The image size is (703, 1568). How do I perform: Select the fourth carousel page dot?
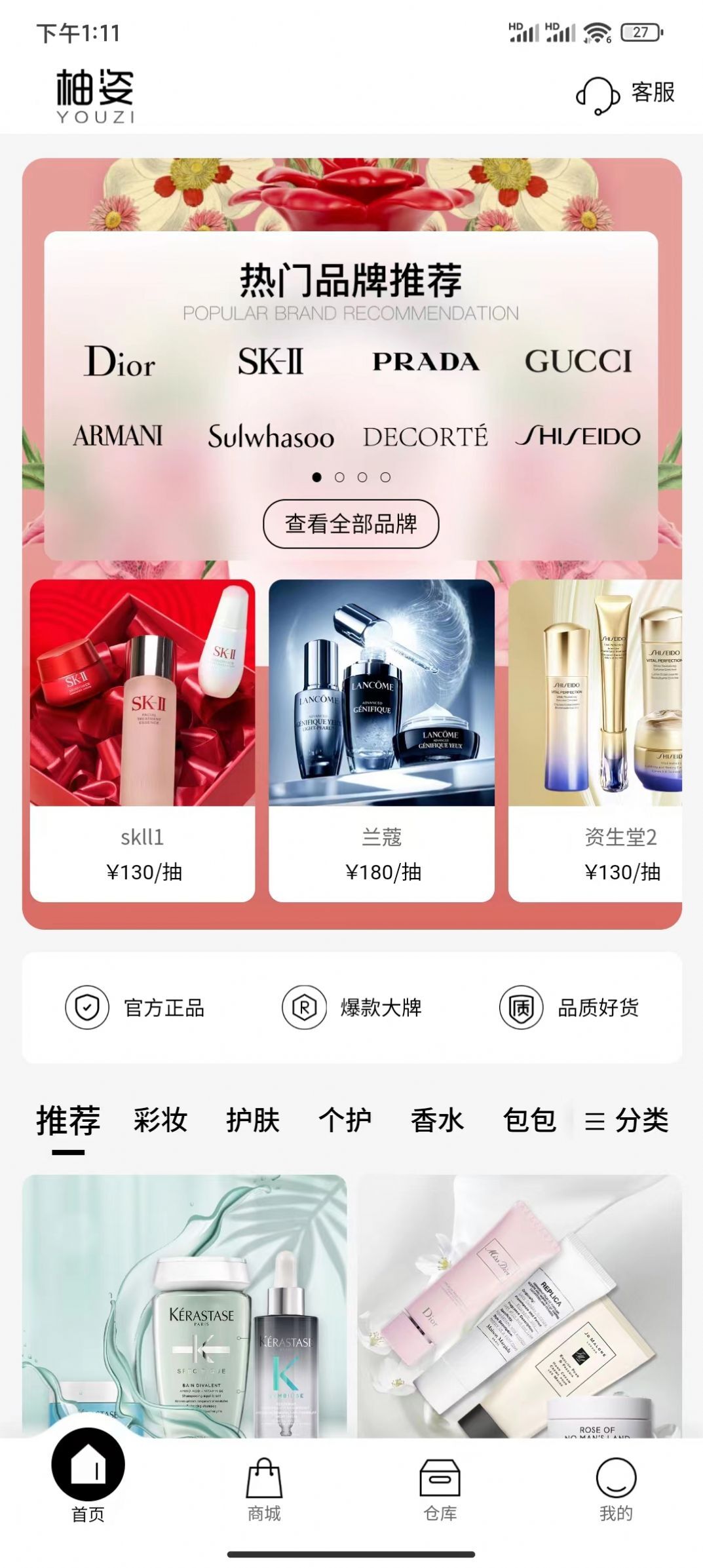click(385, 478)
